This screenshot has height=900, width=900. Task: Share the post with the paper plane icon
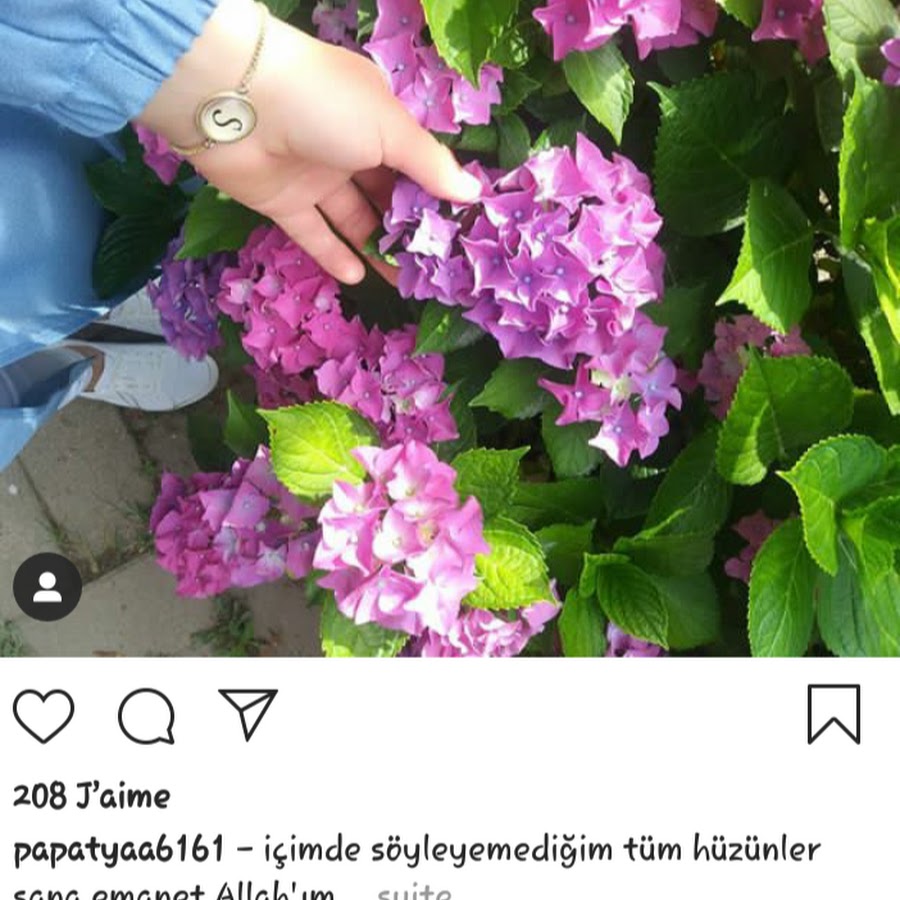pos(247,714)
